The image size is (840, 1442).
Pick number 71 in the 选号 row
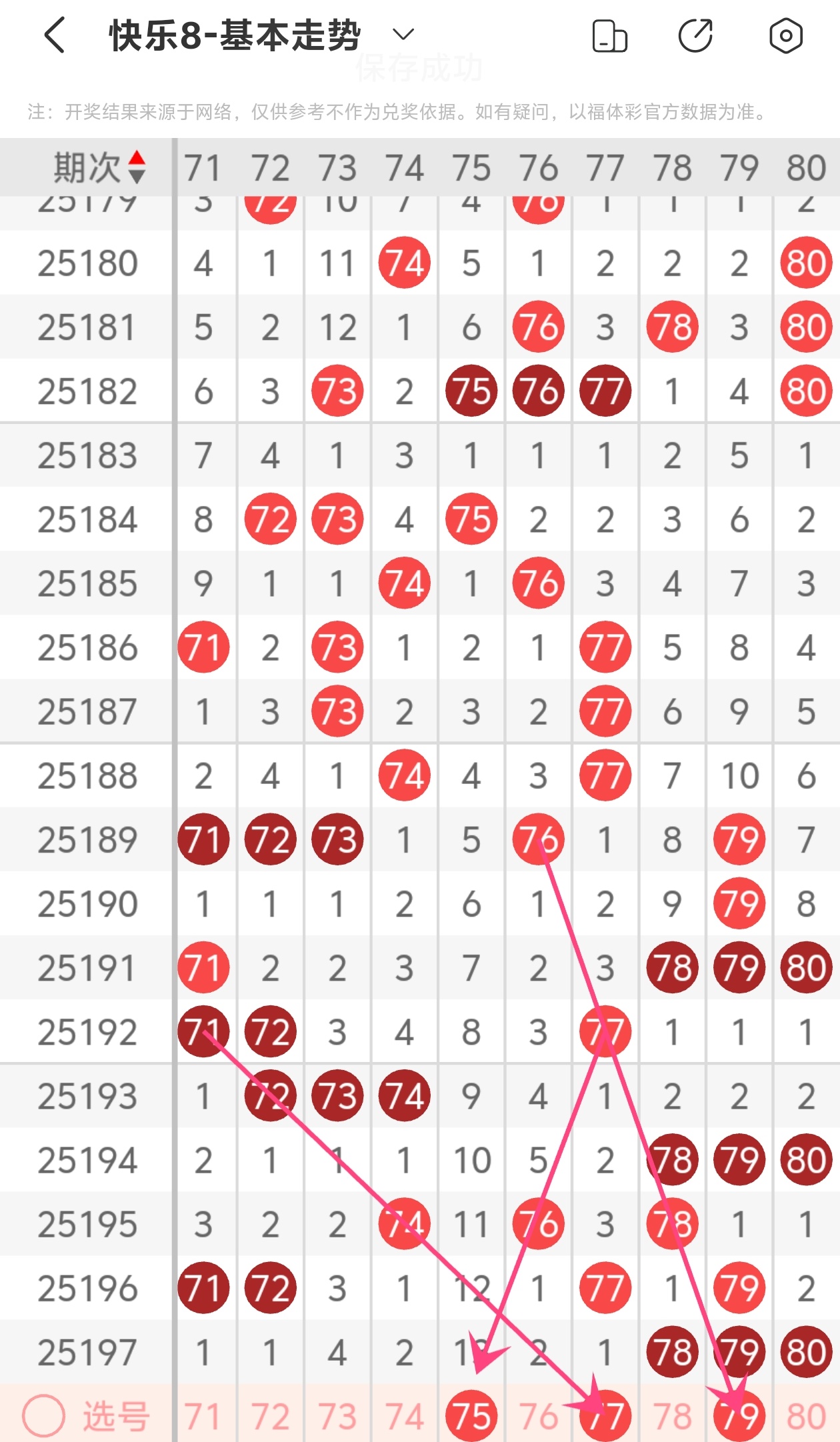203,1416
